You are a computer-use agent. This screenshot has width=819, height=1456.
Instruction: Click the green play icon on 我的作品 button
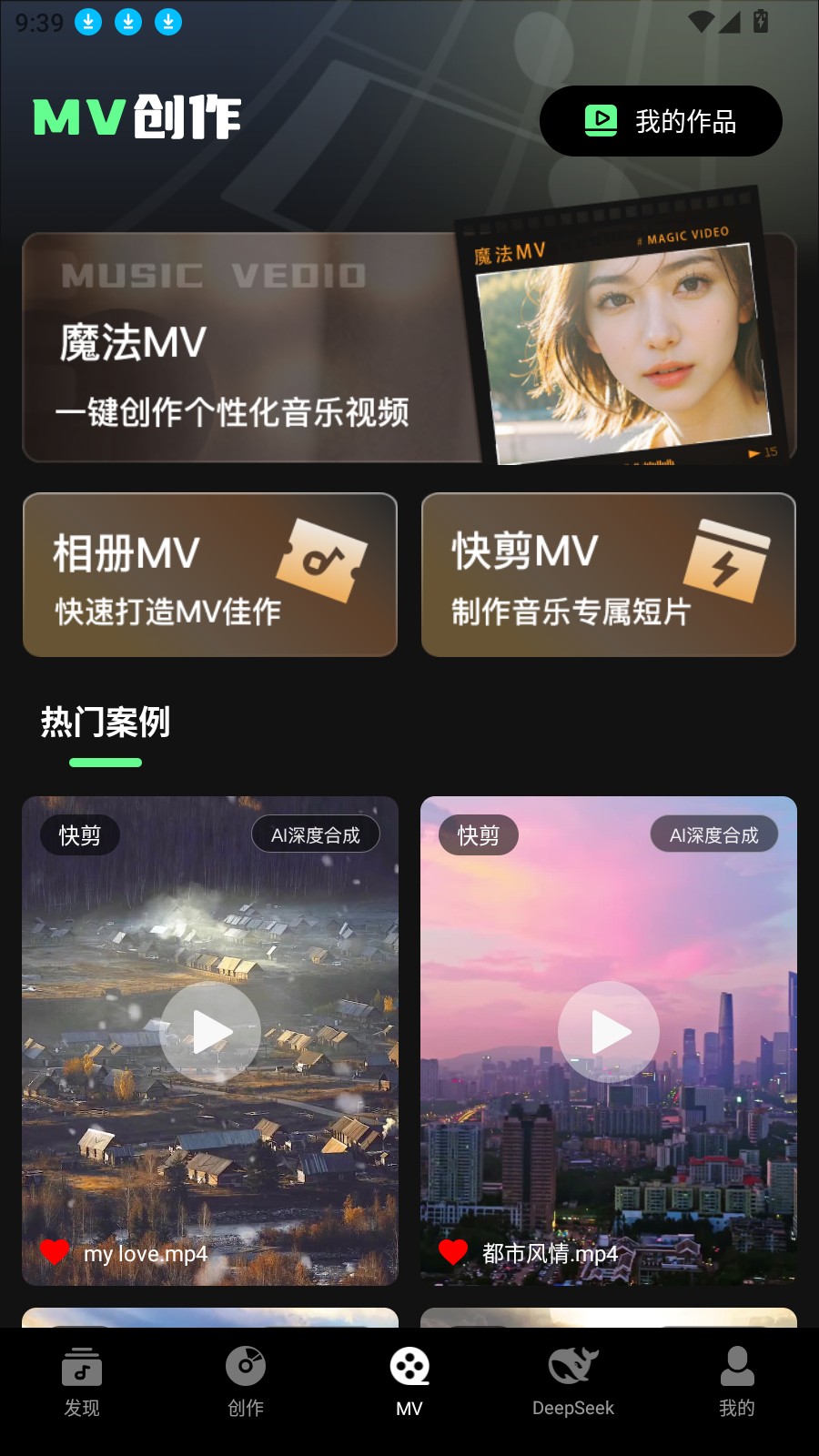602,119
